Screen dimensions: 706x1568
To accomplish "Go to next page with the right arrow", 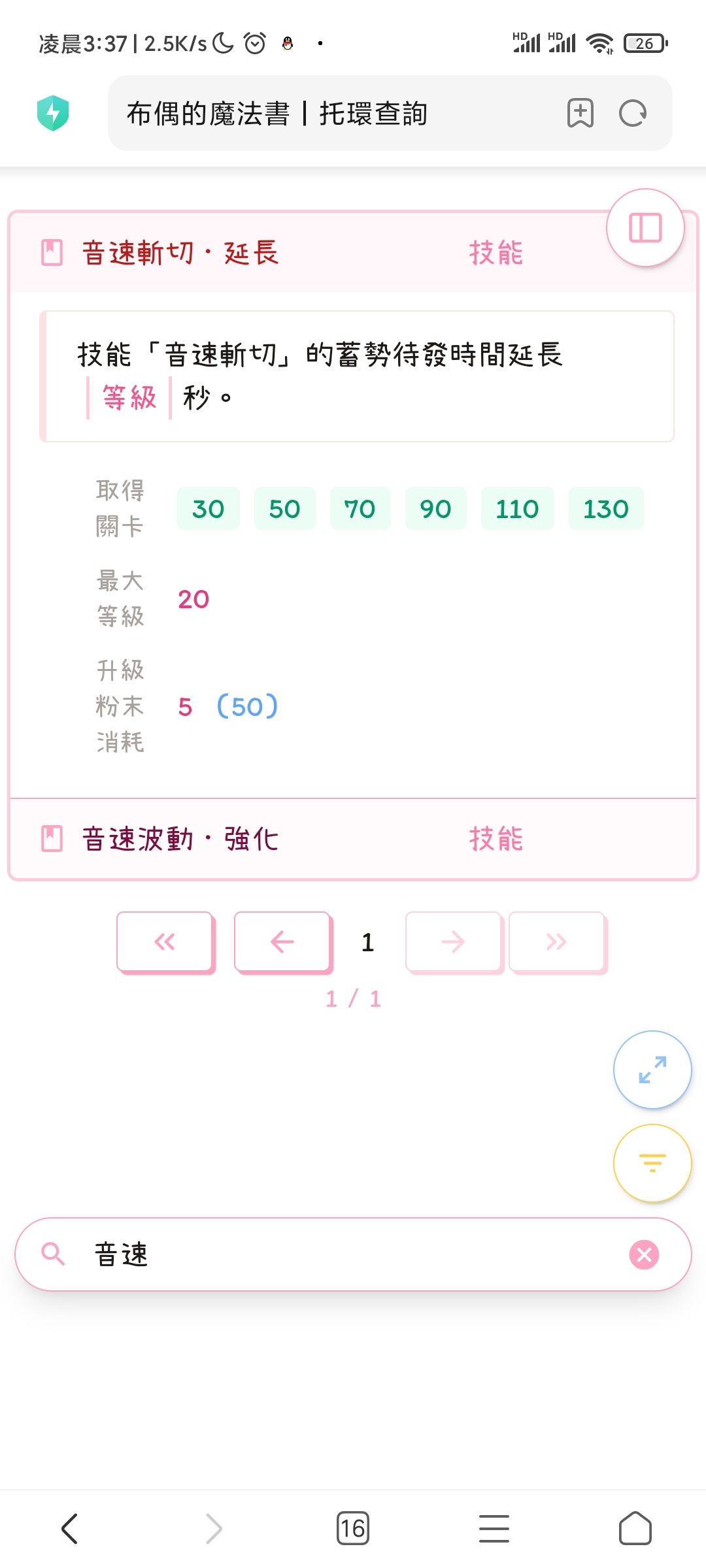I will (454, 941).
